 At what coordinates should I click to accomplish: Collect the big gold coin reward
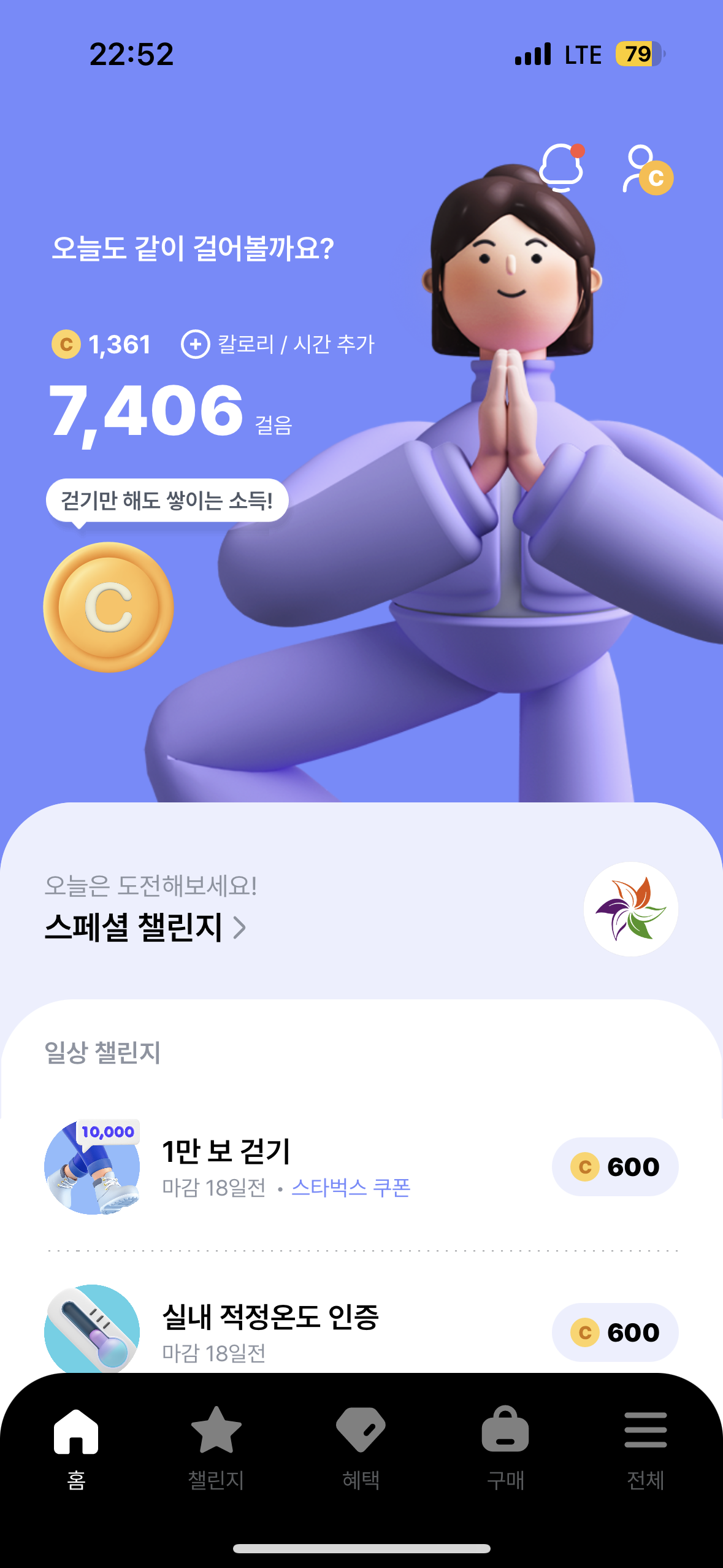pos(109,607)
